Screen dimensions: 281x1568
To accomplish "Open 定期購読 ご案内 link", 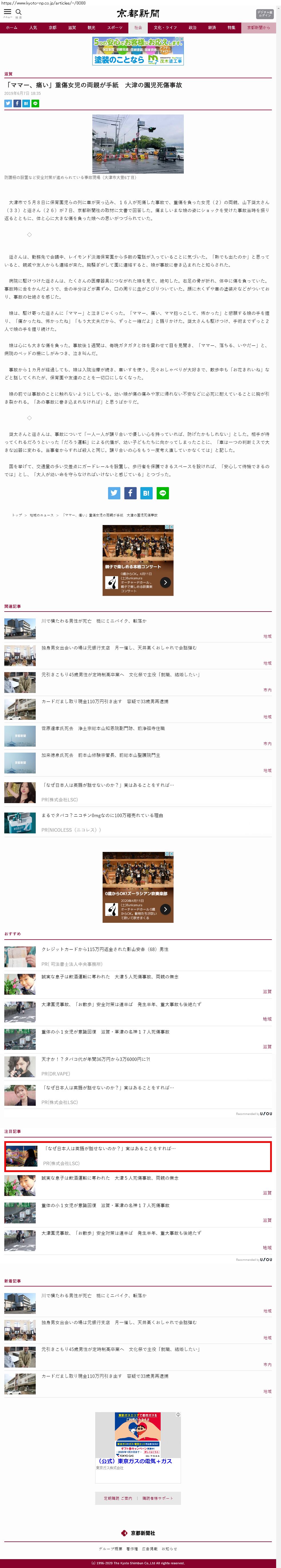I will click(118, 1498).
